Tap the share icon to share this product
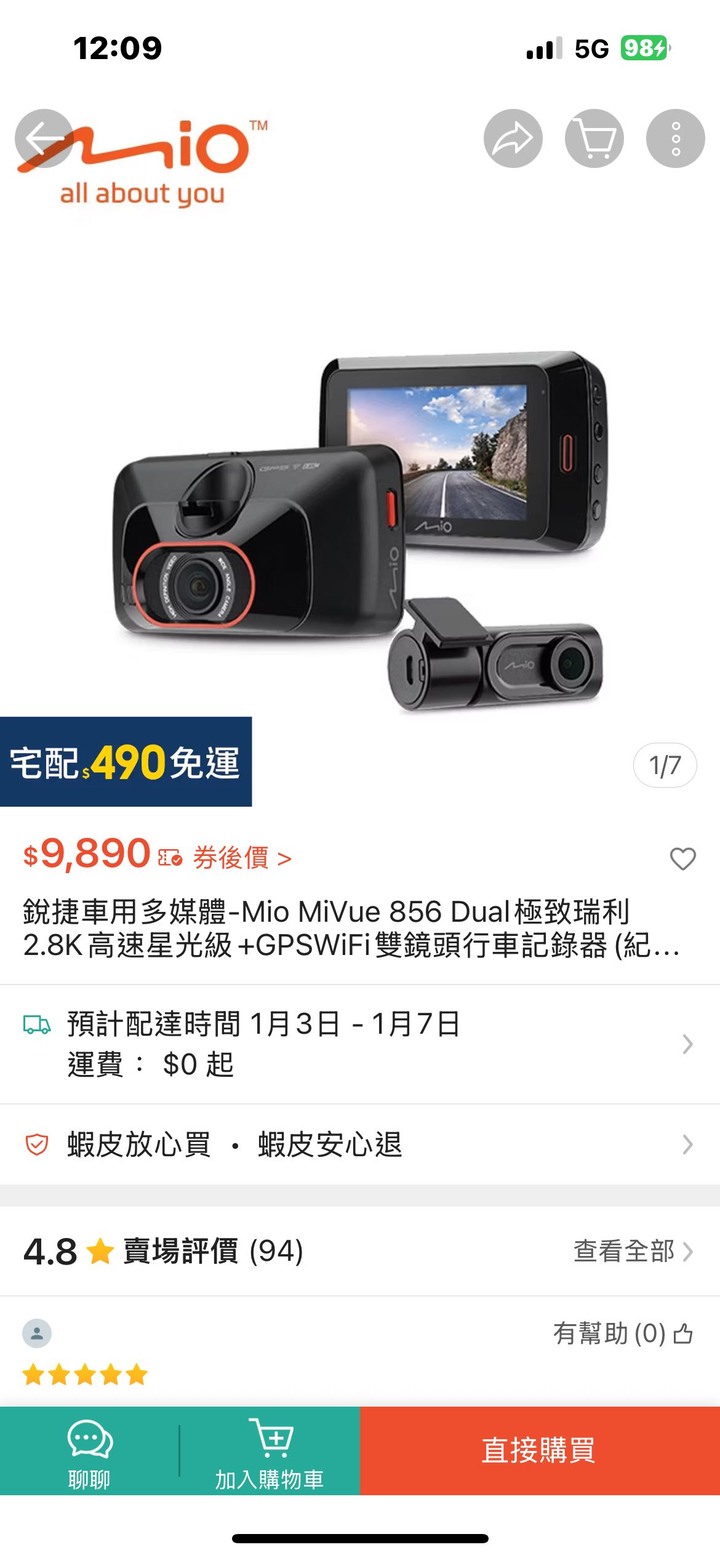 pyautogui.click(x=512, y=138)
